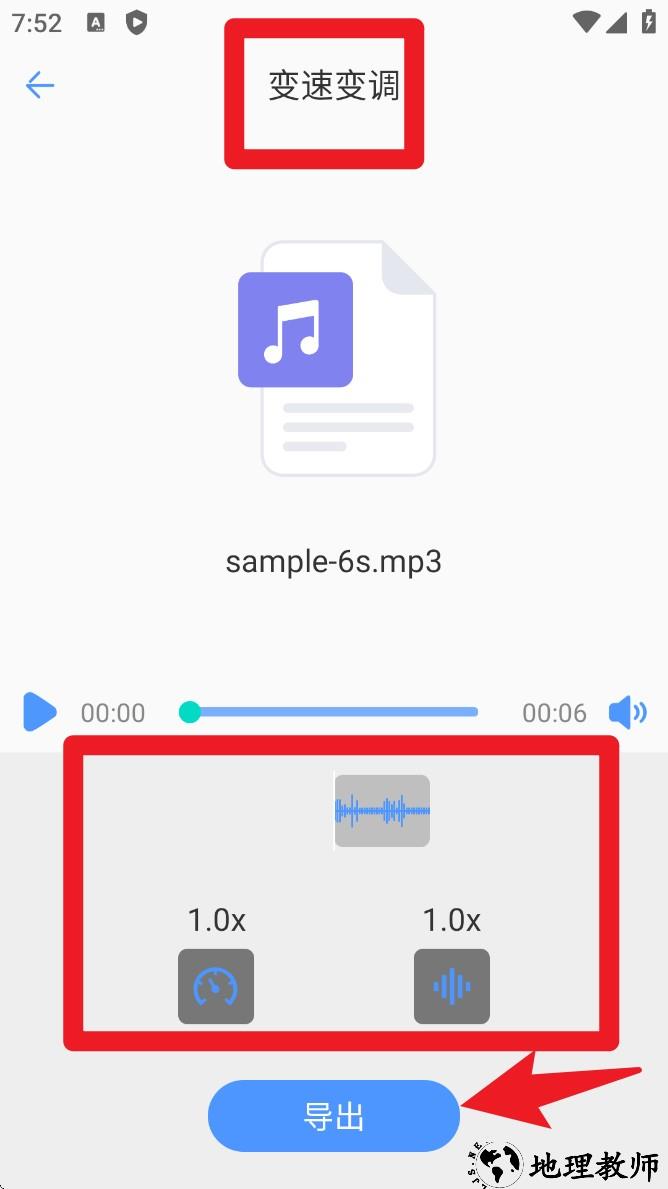Go back using the top arrow
Screen dimensions: 668x1189
pyautogui.click(x=40, y=86)
